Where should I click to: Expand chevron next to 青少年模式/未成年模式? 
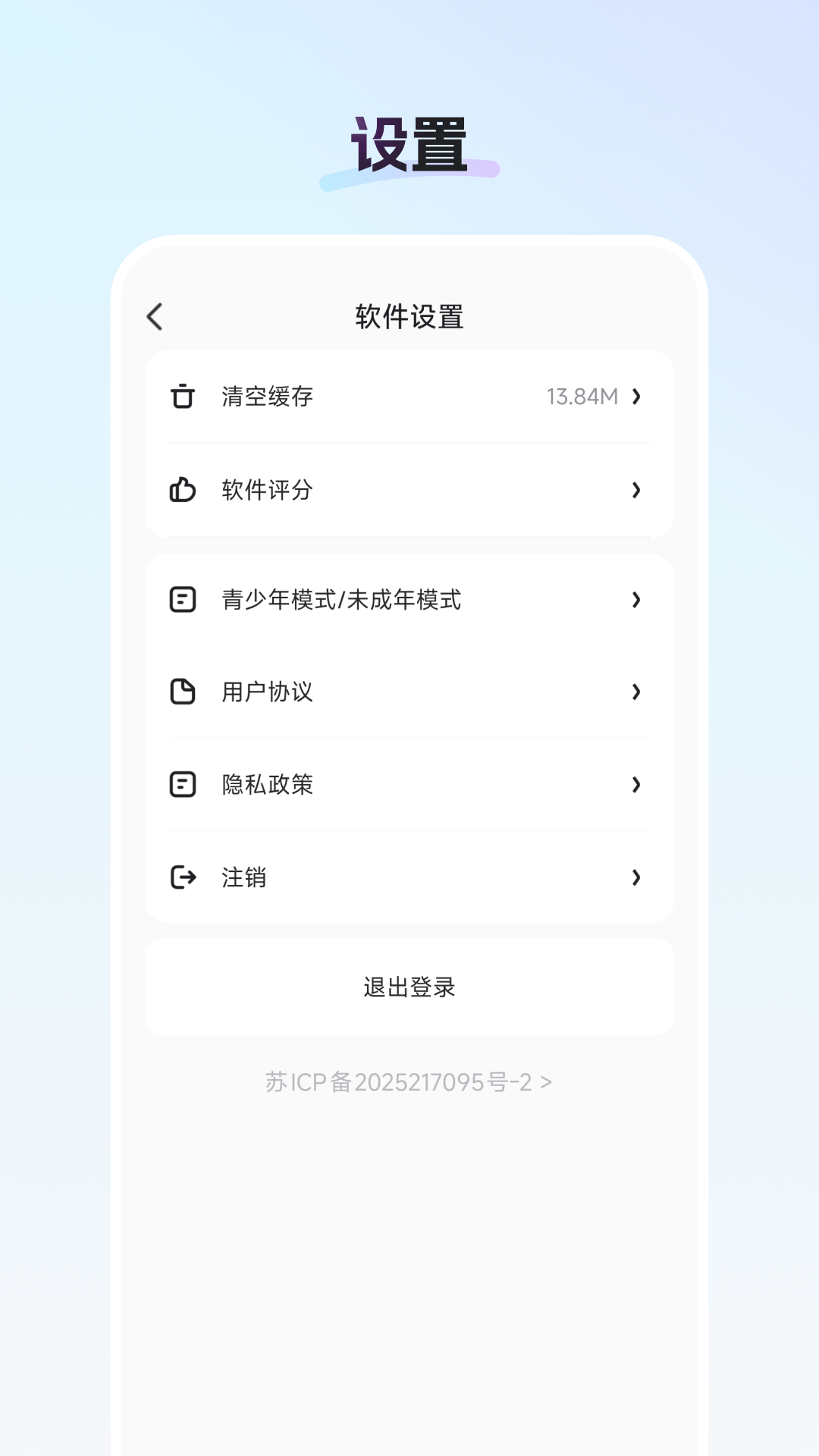pyautogui.click(x=635, y=600)
